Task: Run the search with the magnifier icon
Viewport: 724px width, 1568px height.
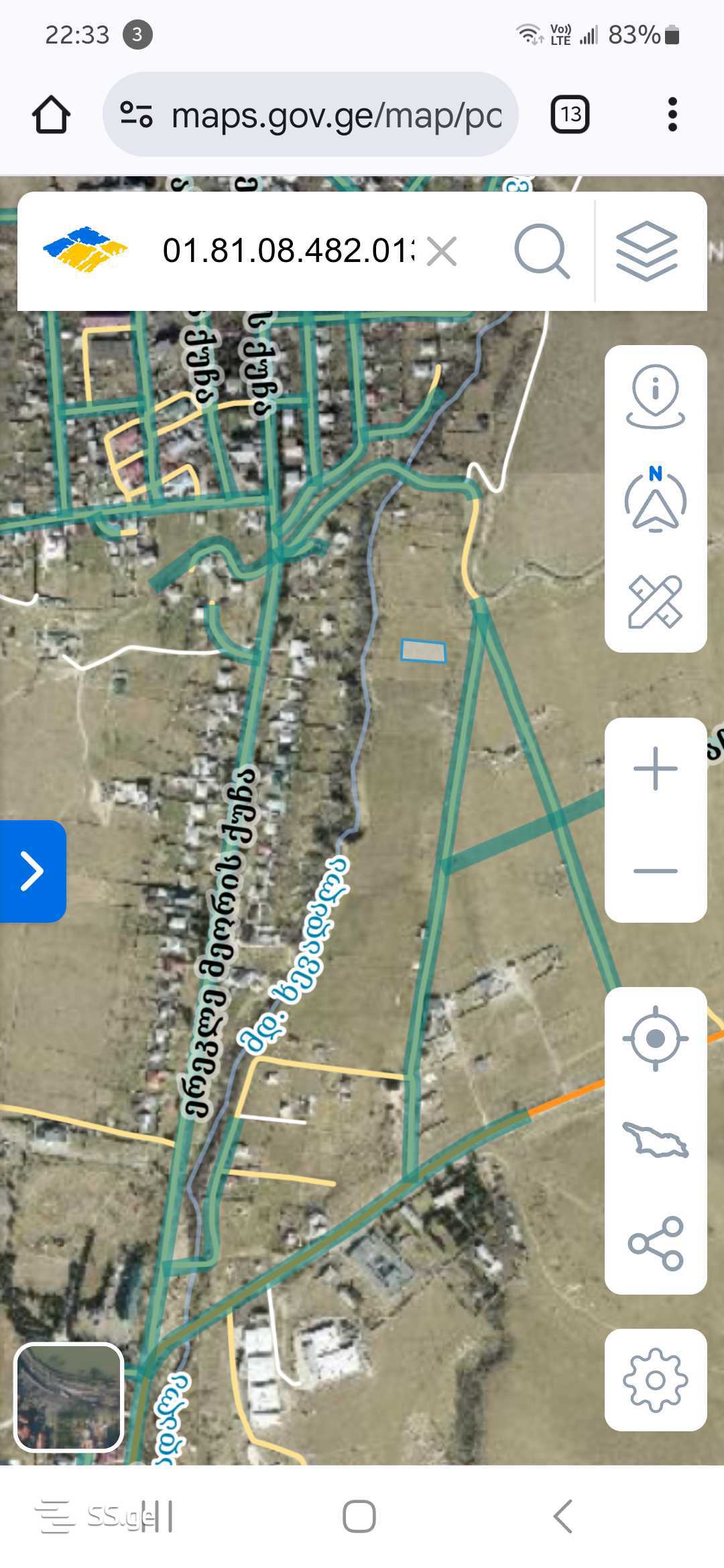Action: click(x=542, y=251)
